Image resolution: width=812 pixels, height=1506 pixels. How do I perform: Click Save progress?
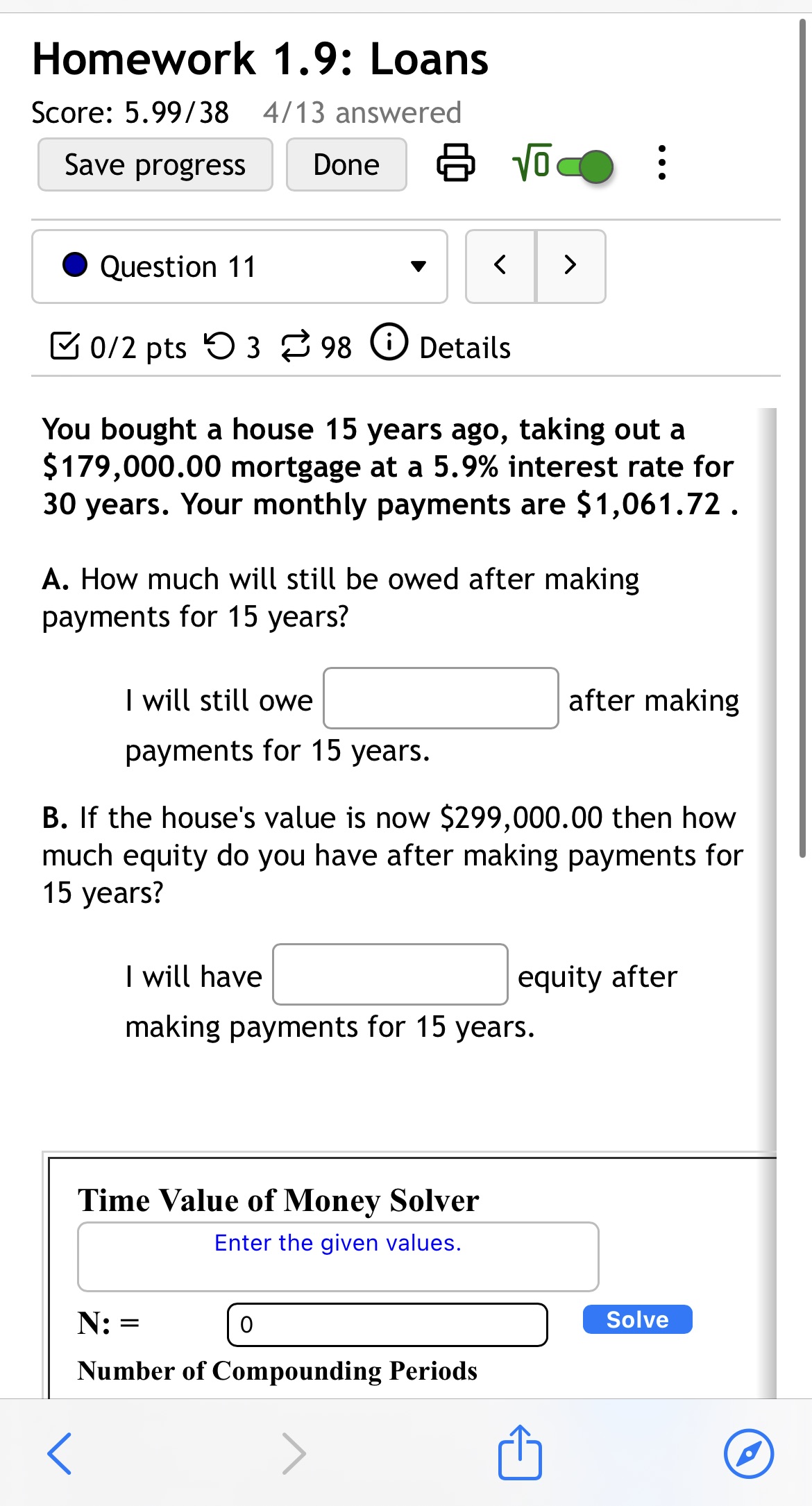155,164
